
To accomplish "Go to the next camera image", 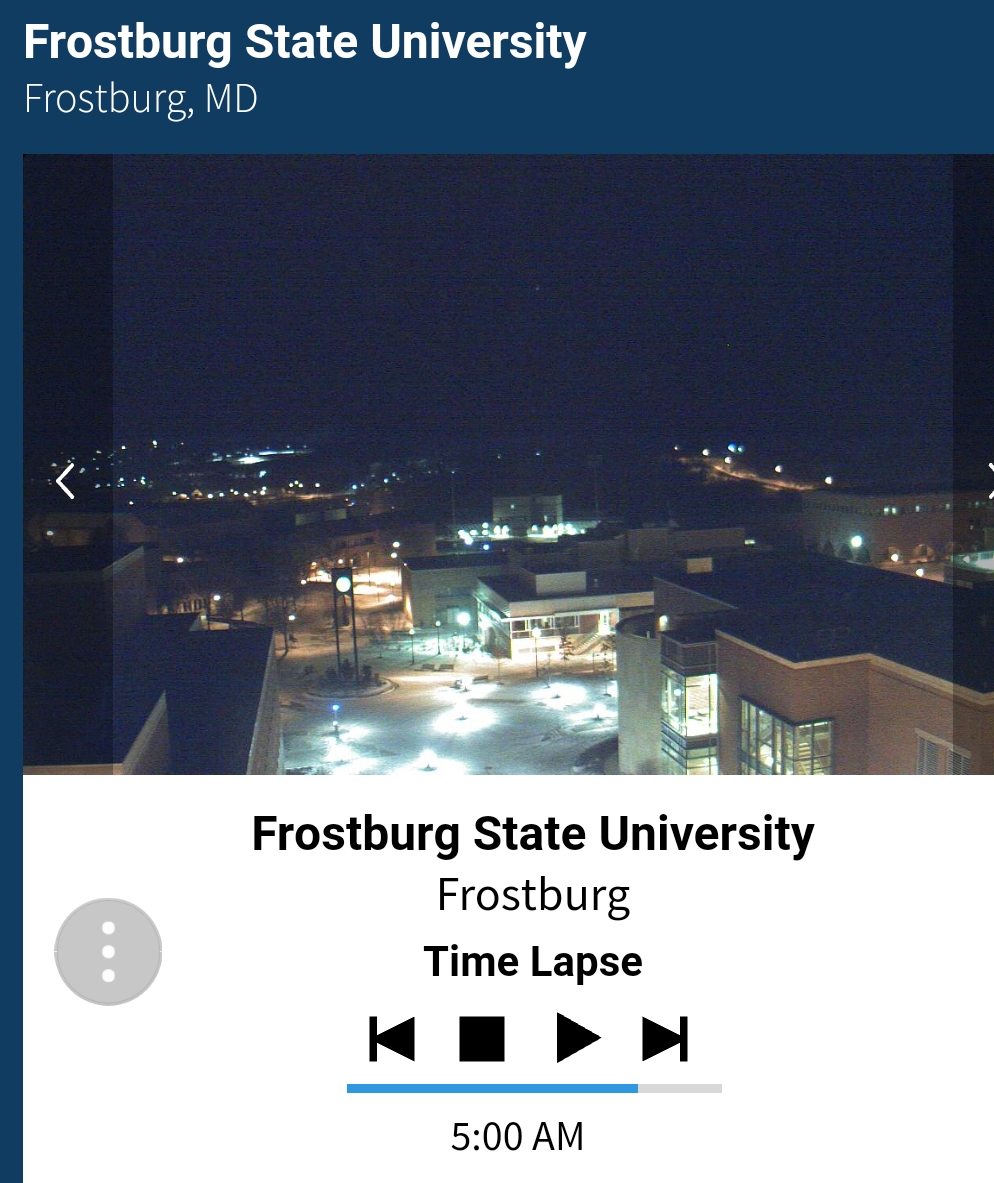I will tap(987, 481).
